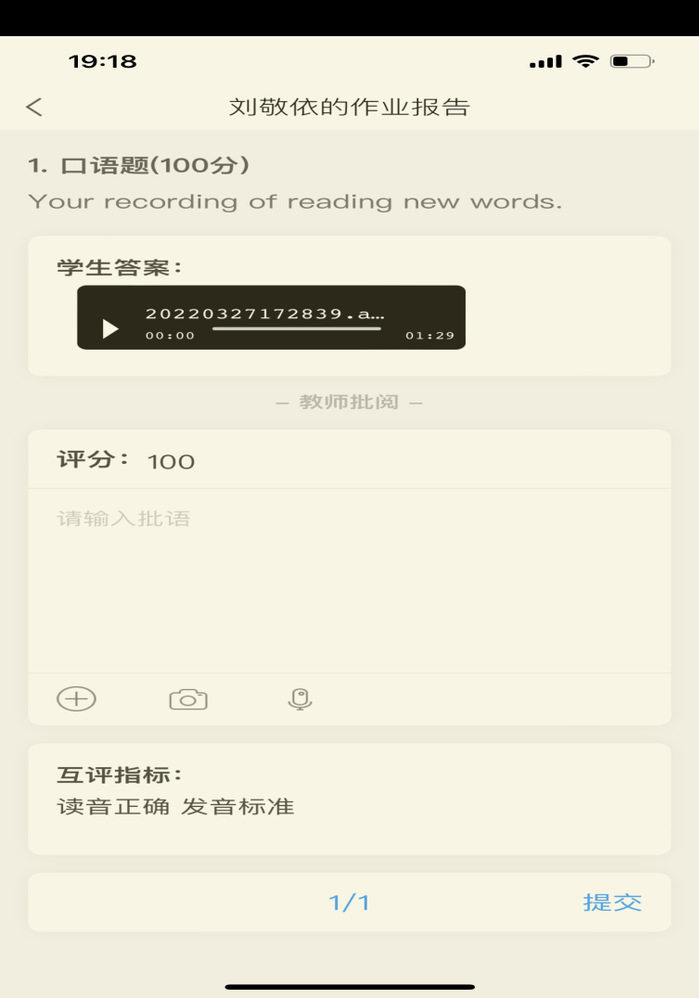Tap the audio progress bar
Viewport: 699px width, 998px height.
pyautogui.click(x=296, y=328)
